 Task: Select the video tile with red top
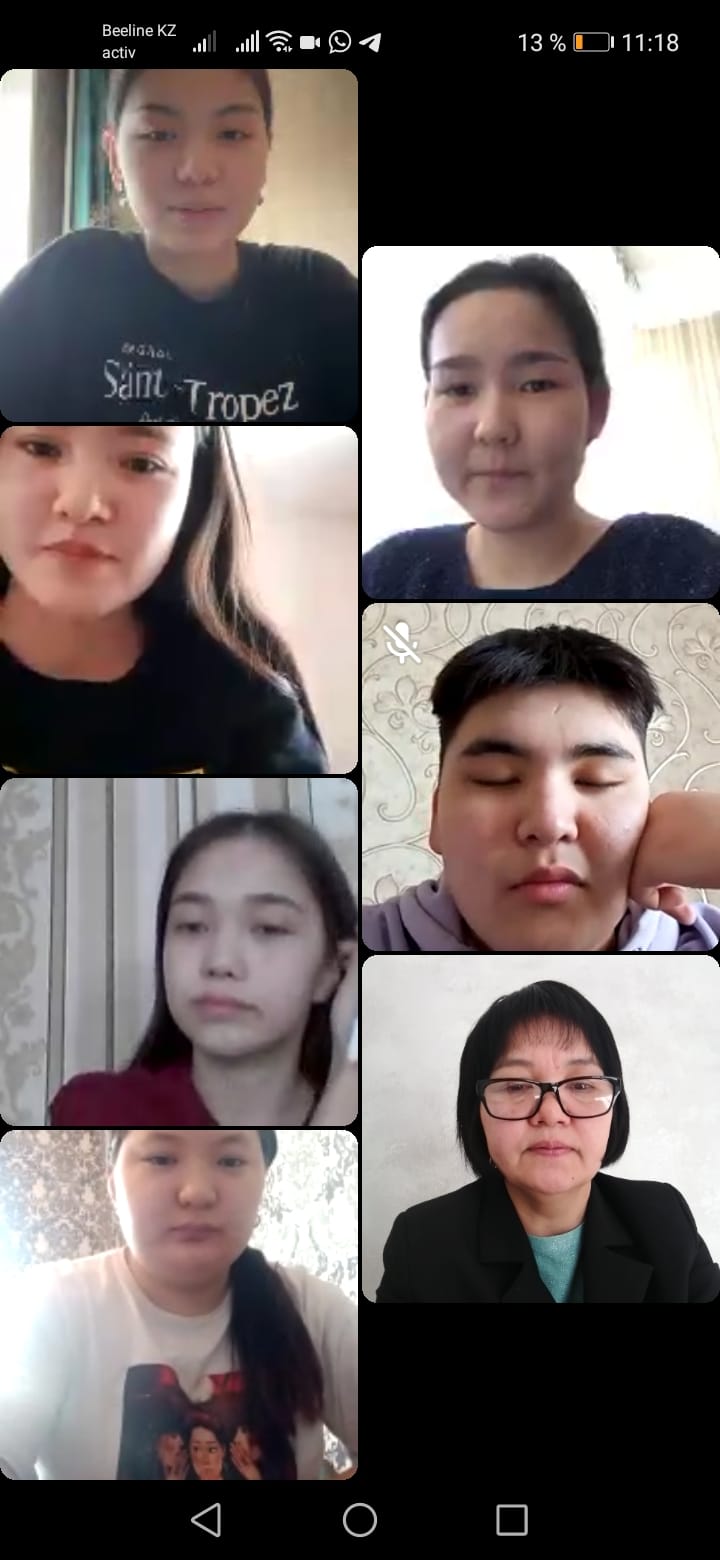click(178, 952)
